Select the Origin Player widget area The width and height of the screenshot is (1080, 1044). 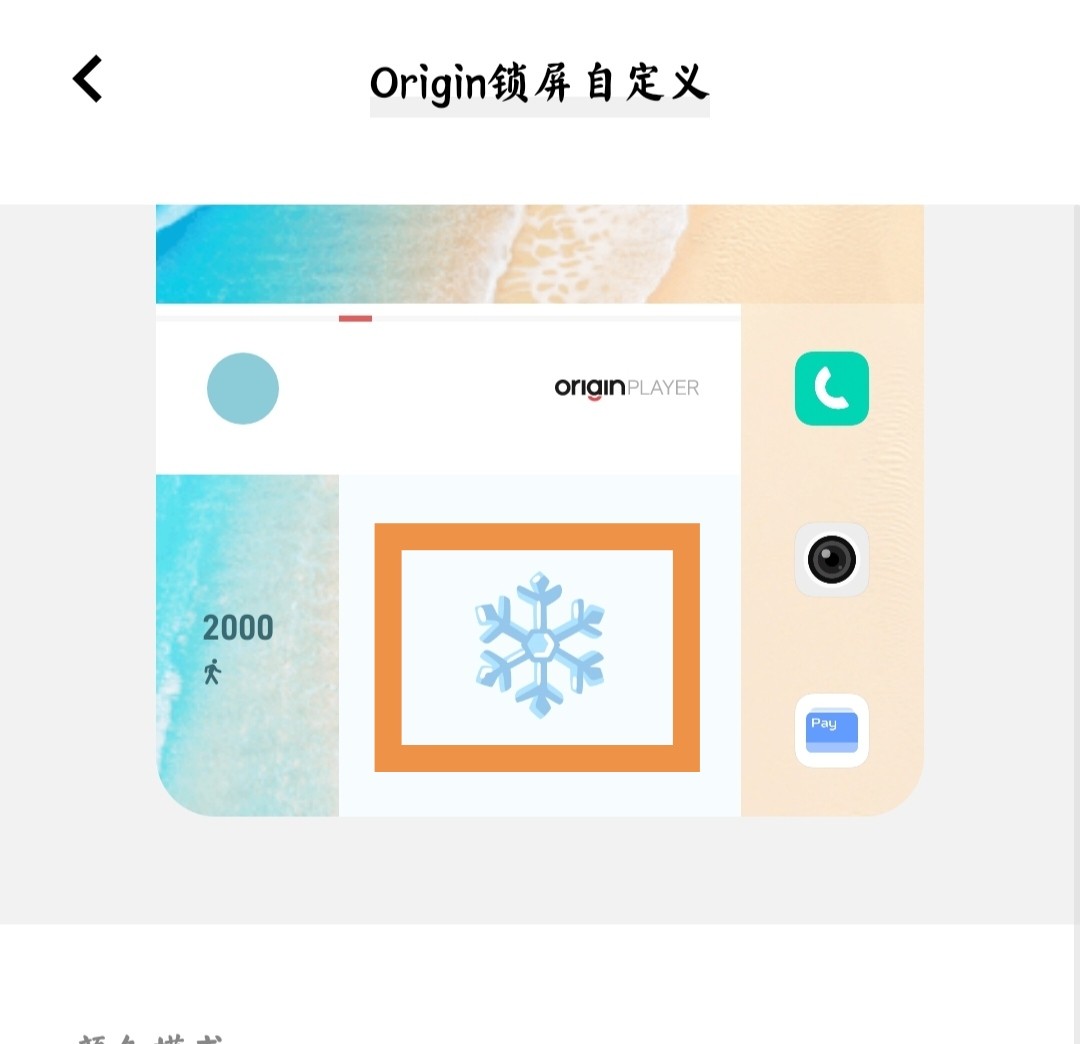coord(448,389)
